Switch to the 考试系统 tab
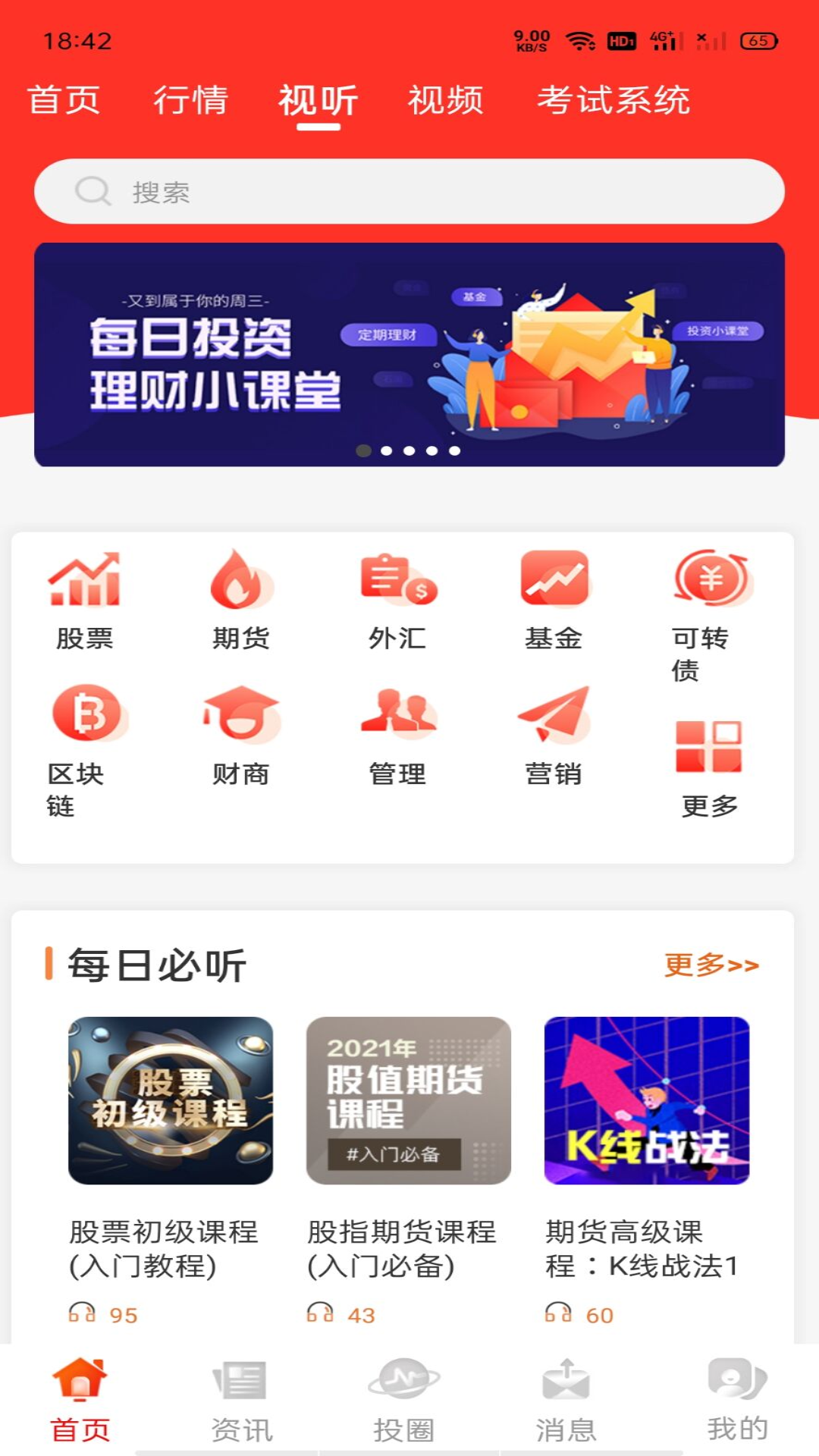Viewport: 819px width, 1456px height. 614,101
